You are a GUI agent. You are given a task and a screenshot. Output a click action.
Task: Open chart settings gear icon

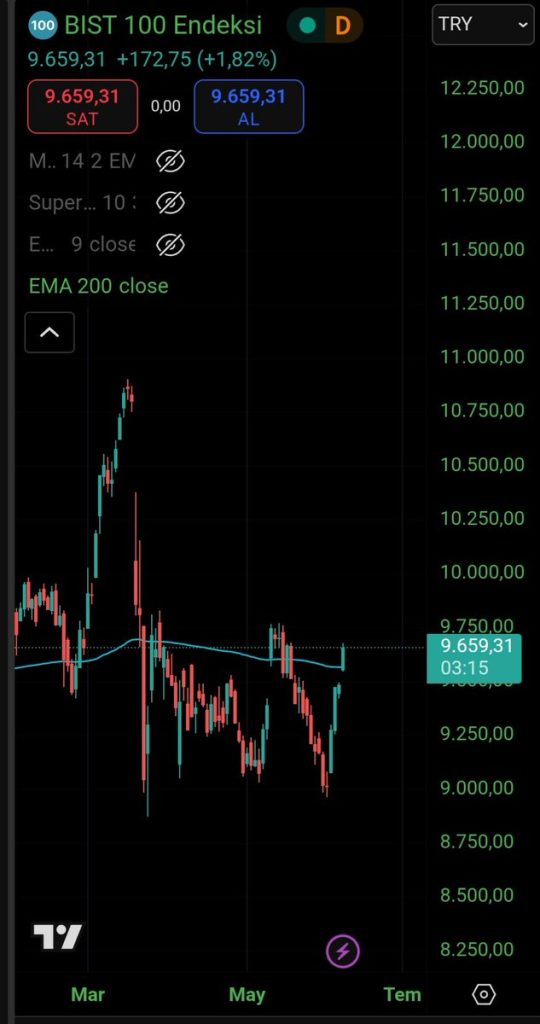(x=483, y=995)
